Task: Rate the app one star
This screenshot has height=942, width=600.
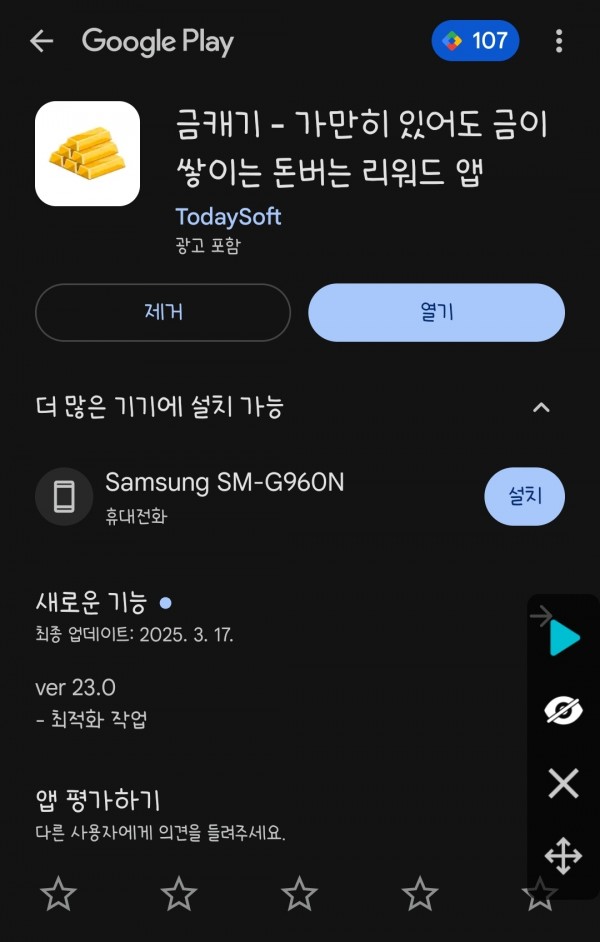Action: (x=59, y=893)
